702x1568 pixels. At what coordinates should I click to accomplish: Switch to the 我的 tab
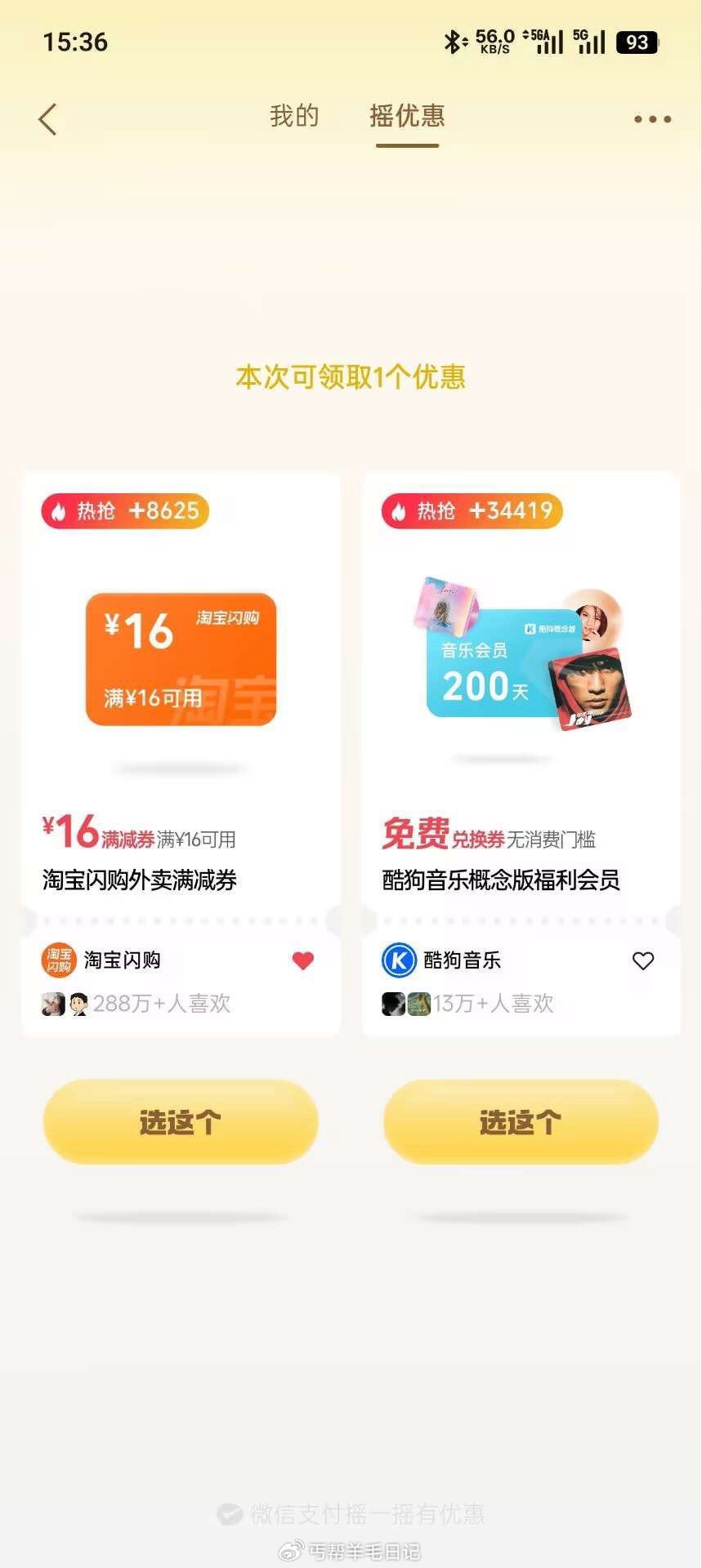click(294, 116)
